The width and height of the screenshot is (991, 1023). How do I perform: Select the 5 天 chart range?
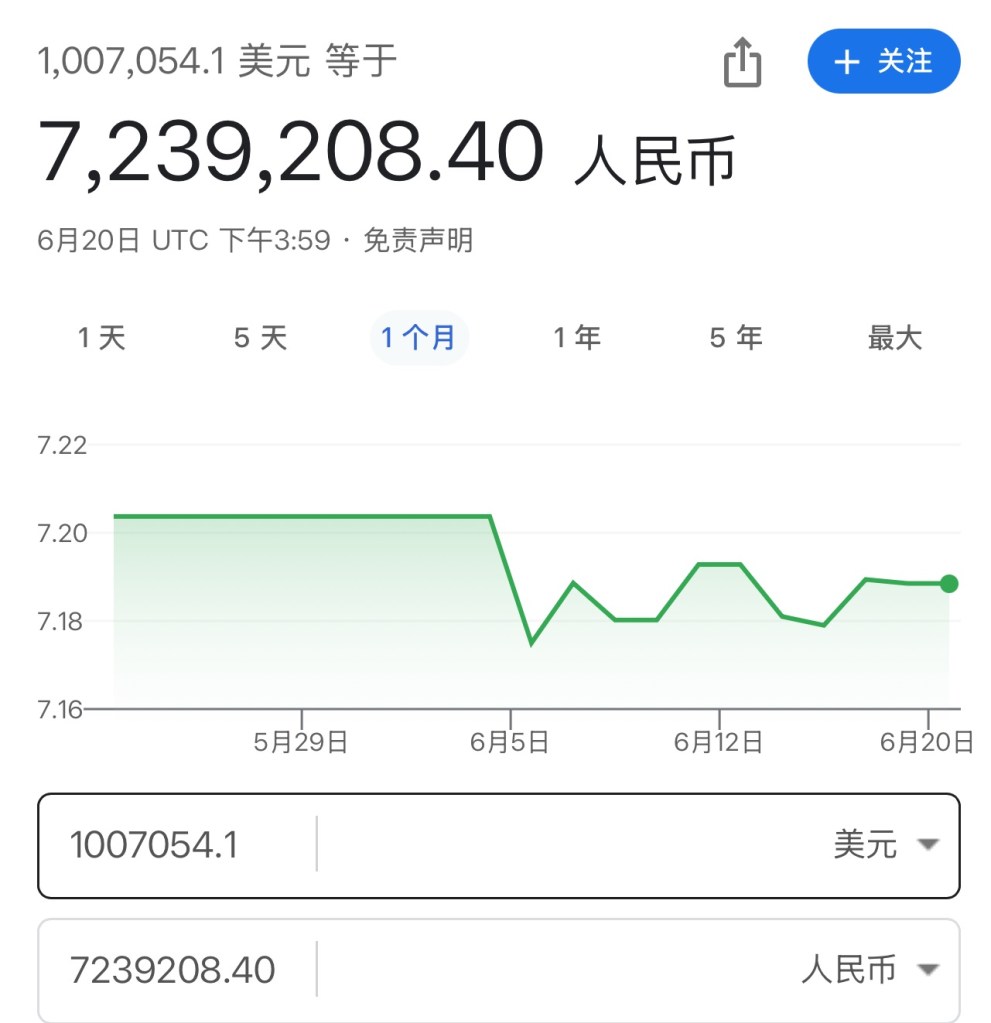pyautogui.click(x=260, y=338)
